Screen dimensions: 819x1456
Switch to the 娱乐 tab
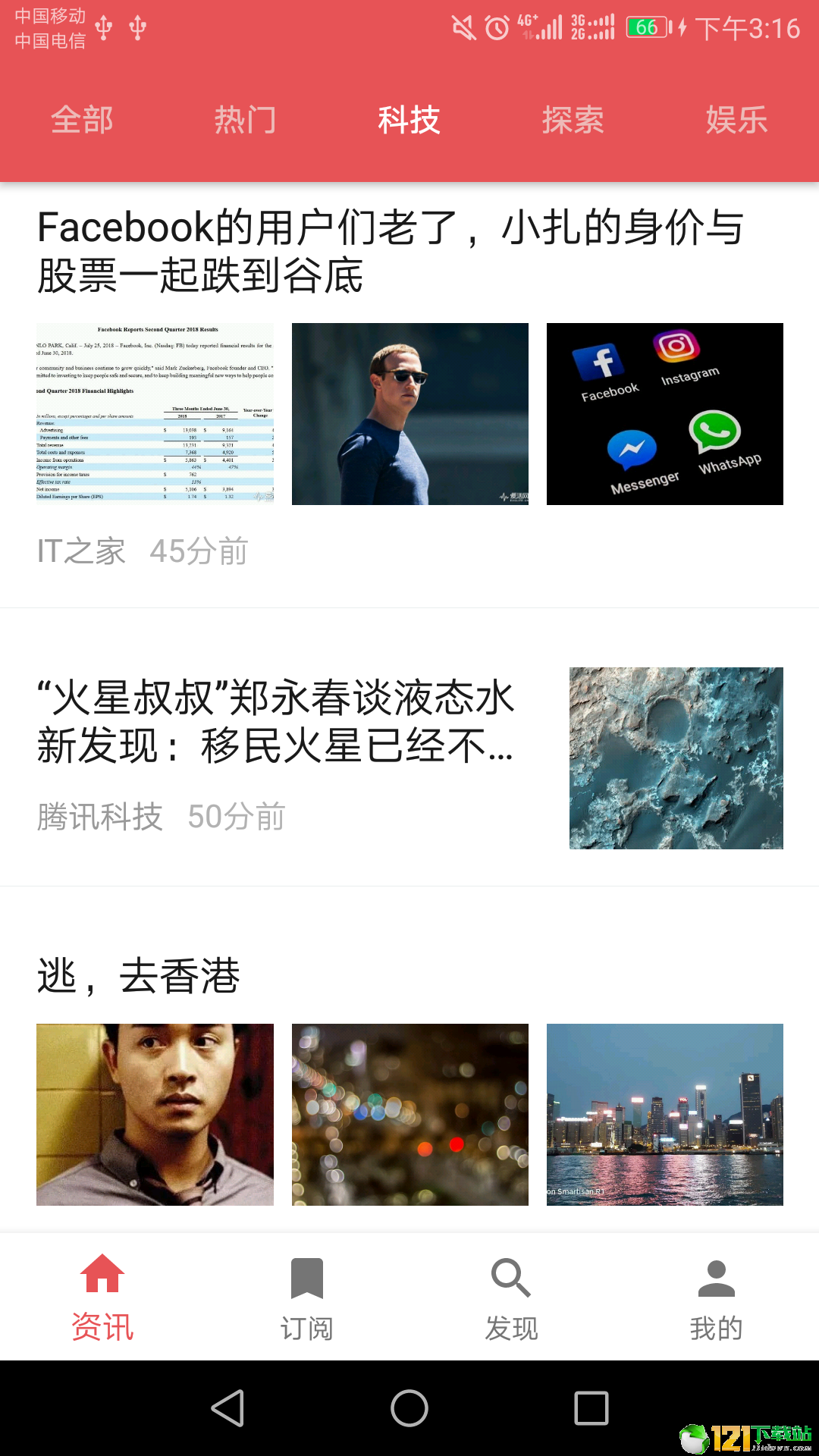(x=736, y=120)
